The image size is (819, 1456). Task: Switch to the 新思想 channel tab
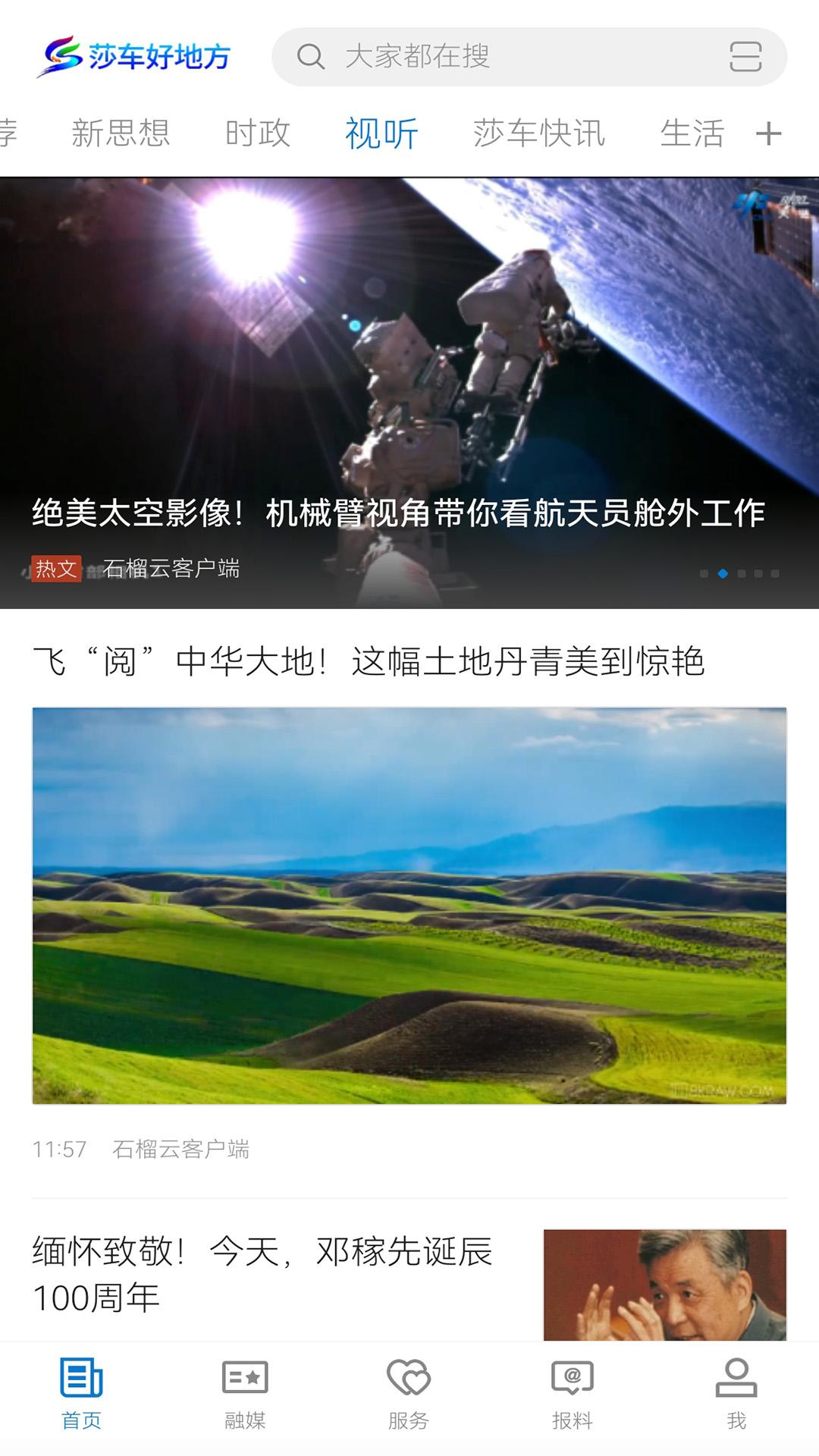[121, 132]
